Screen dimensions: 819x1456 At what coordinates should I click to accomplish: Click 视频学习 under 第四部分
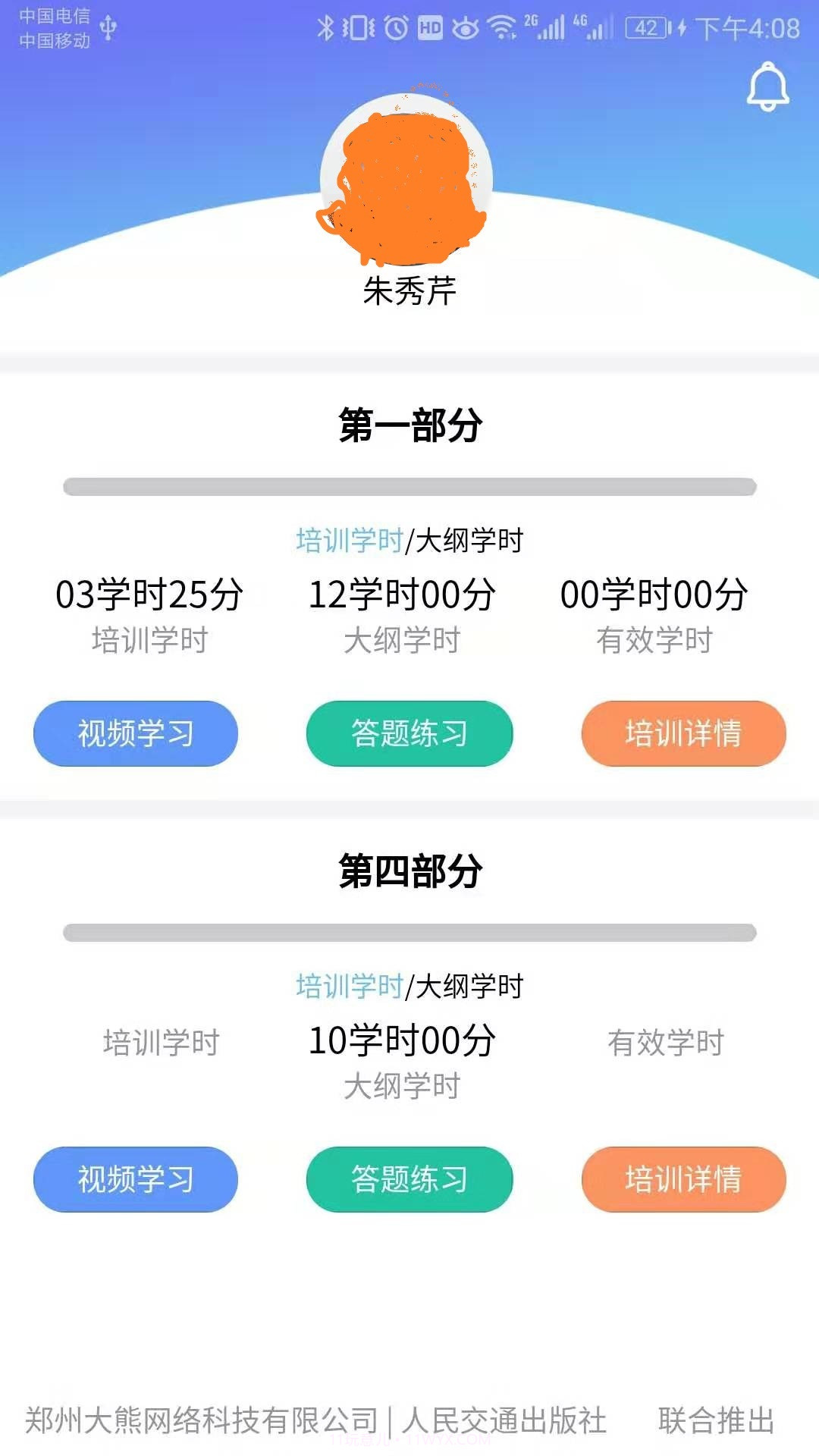click(135, 1179)
